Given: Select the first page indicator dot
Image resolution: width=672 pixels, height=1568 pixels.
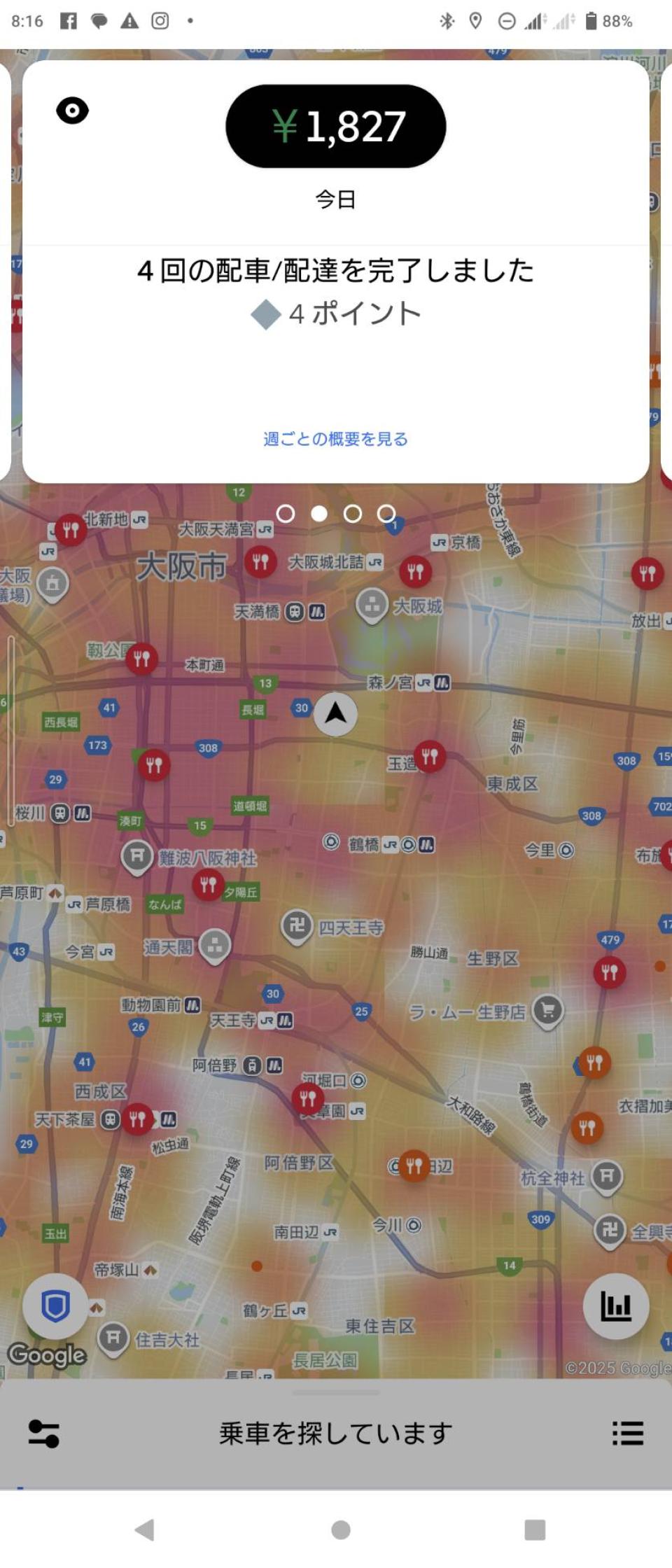Looking at the screenshot, I should click(285, 514).
